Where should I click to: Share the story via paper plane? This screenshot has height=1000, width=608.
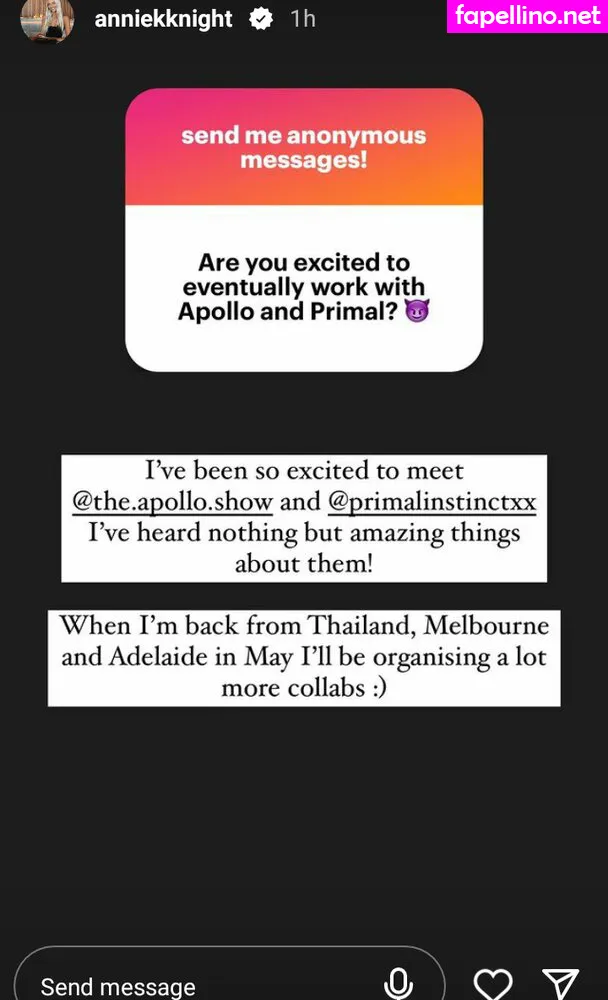(560, 986)
